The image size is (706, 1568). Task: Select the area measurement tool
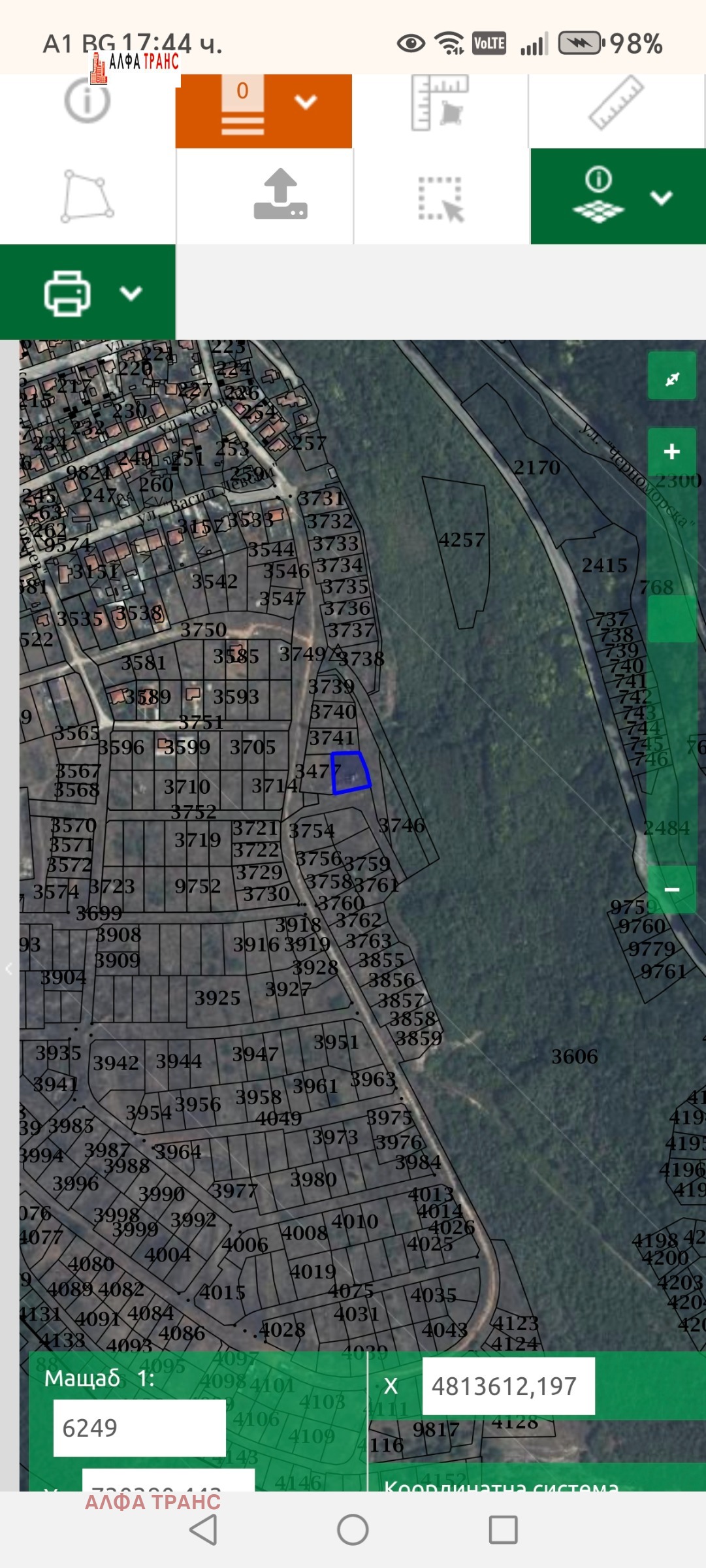tap(440, 103)
